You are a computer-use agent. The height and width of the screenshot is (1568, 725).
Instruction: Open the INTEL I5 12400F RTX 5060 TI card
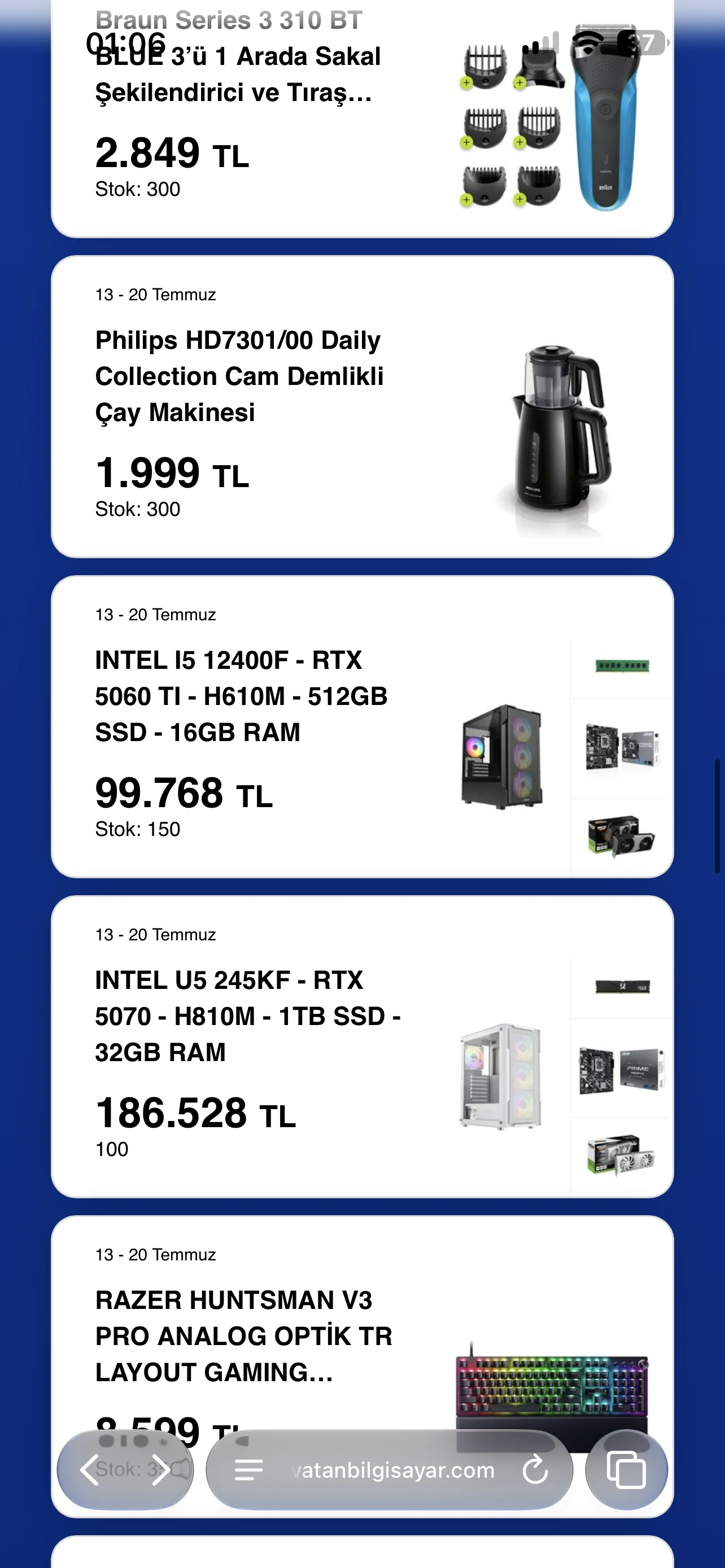tap(362, 727)
